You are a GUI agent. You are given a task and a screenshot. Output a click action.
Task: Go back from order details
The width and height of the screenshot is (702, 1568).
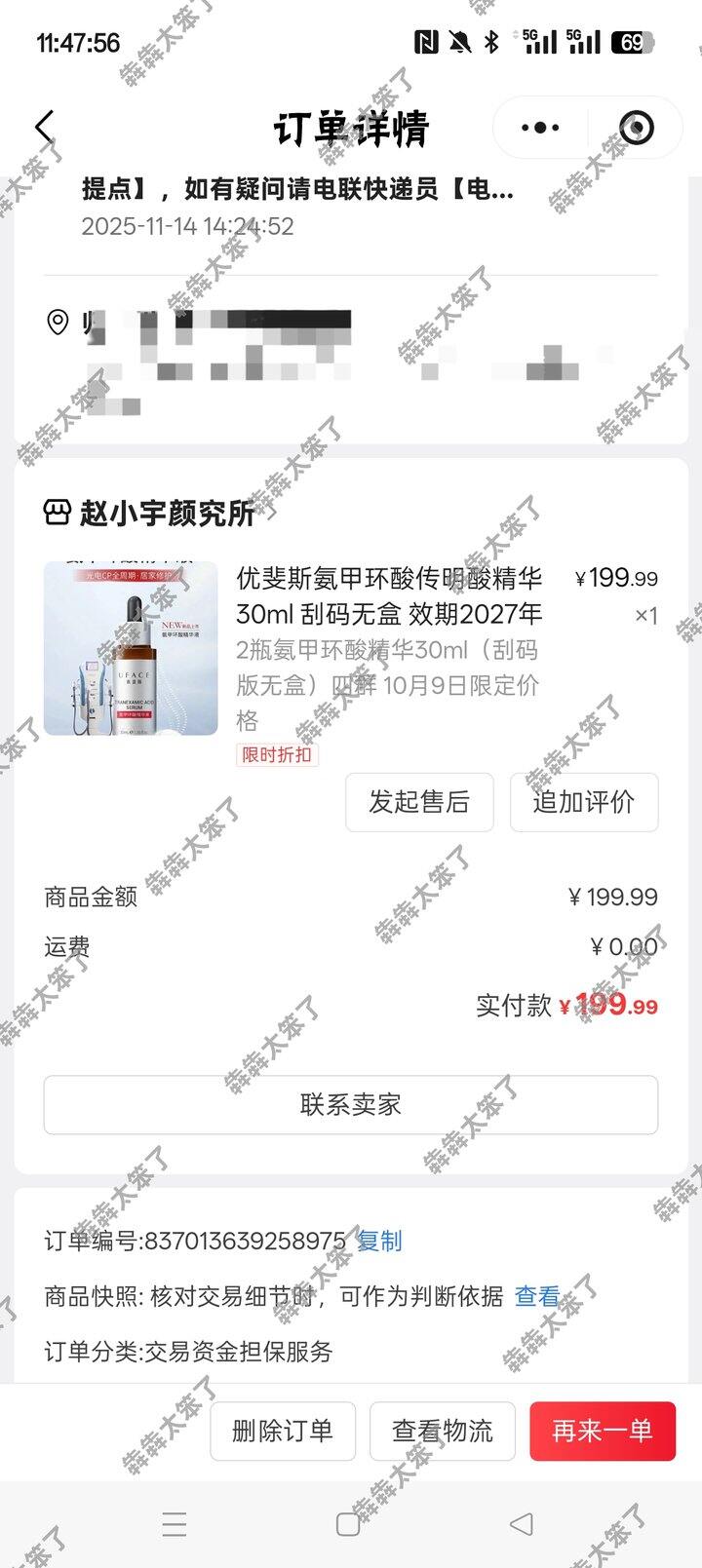[x=45, y=128]
